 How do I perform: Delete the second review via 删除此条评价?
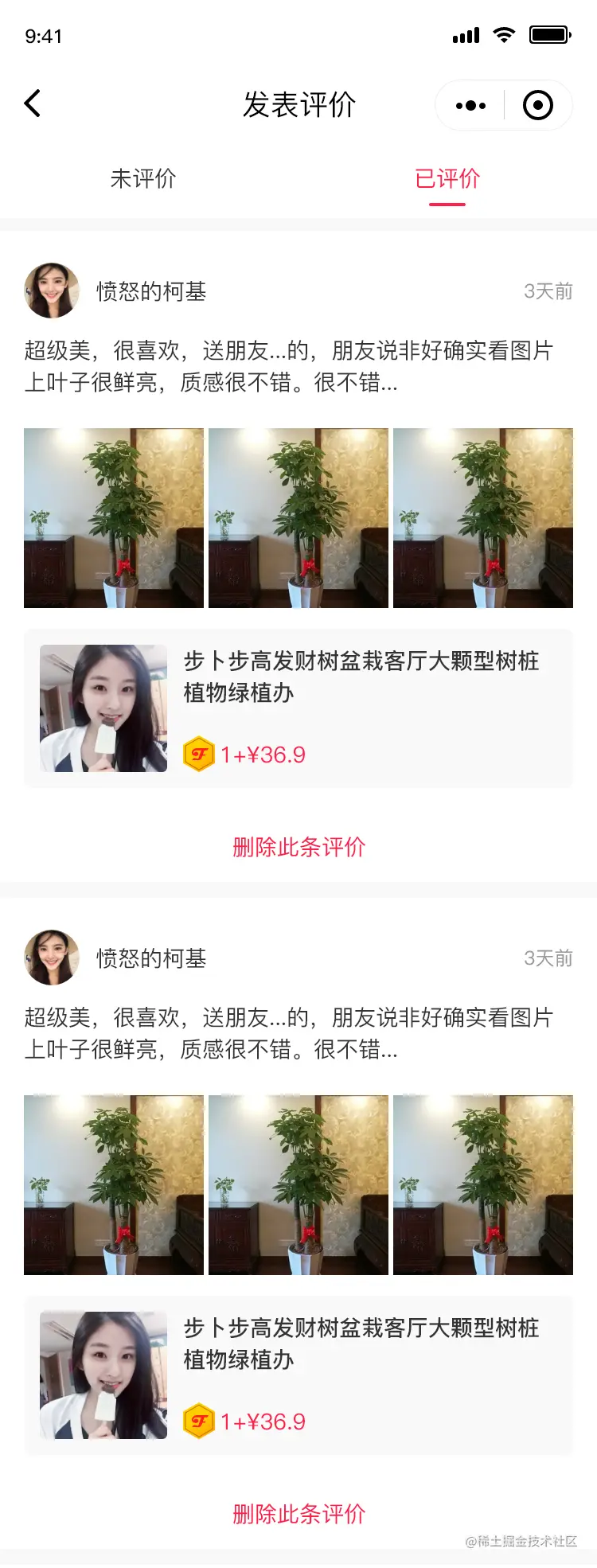point(298,1514)
